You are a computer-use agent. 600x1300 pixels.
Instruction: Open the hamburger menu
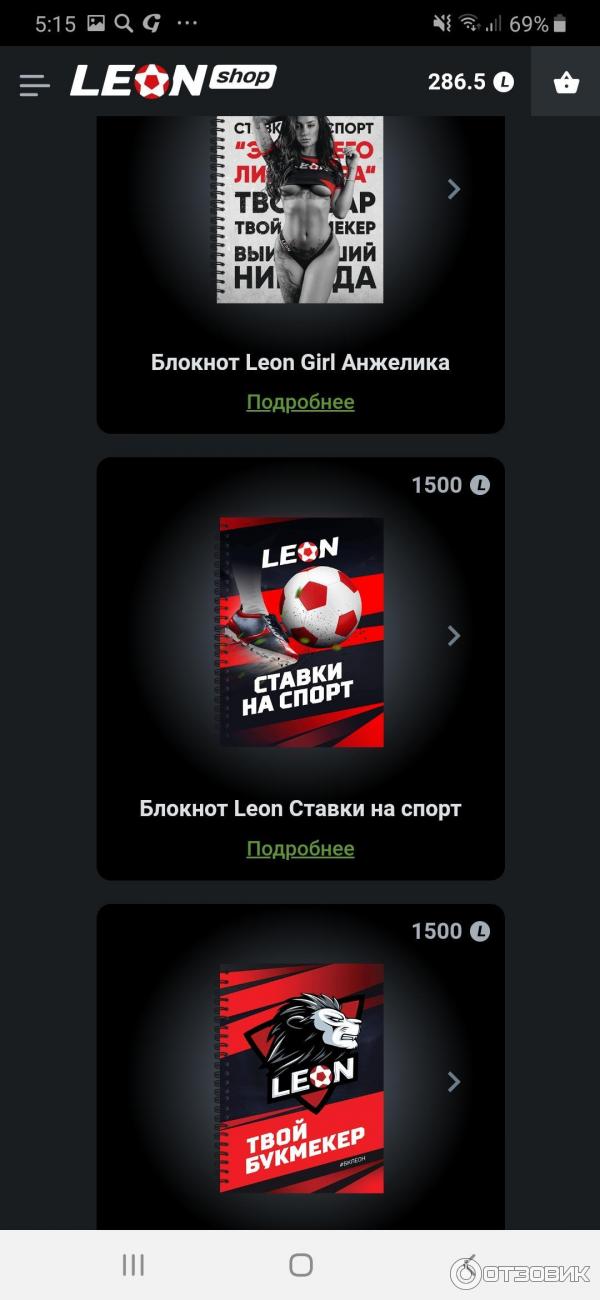[34, 85]
